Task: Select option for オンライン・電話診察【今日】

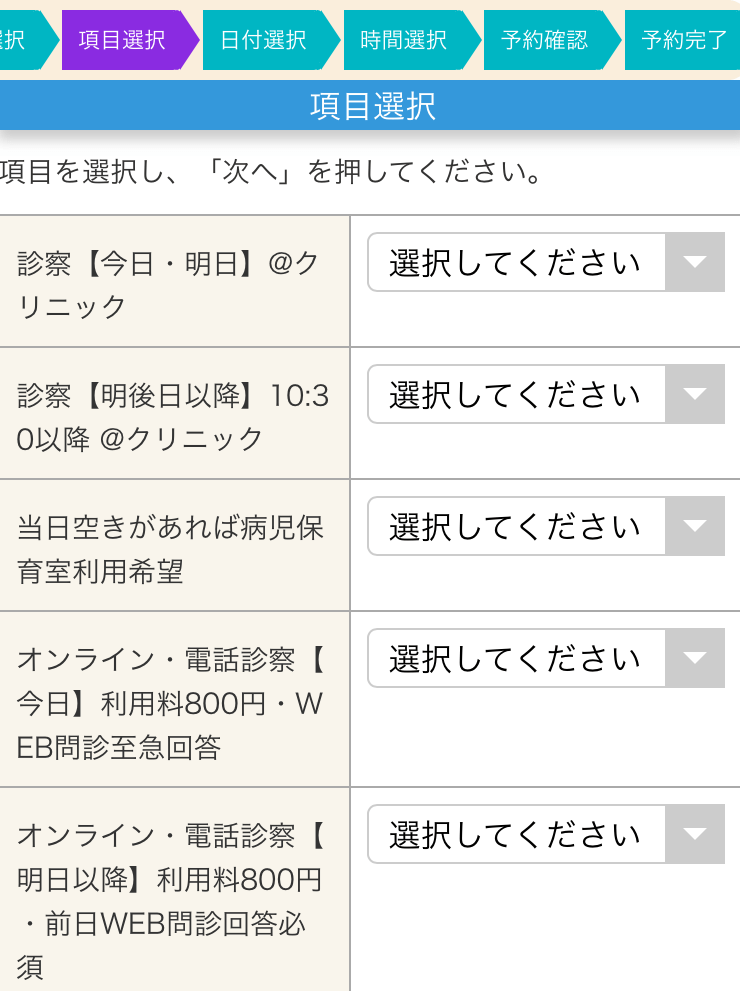Action: [545, 658]
